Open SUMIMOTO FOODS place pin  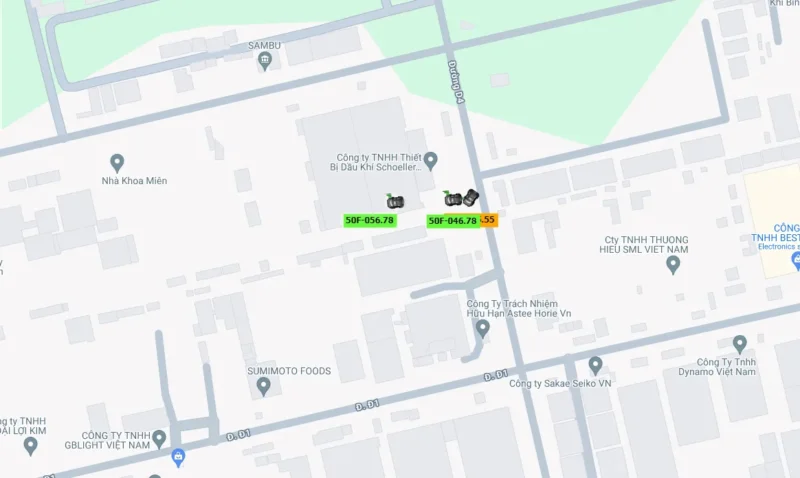pos(264,386)
